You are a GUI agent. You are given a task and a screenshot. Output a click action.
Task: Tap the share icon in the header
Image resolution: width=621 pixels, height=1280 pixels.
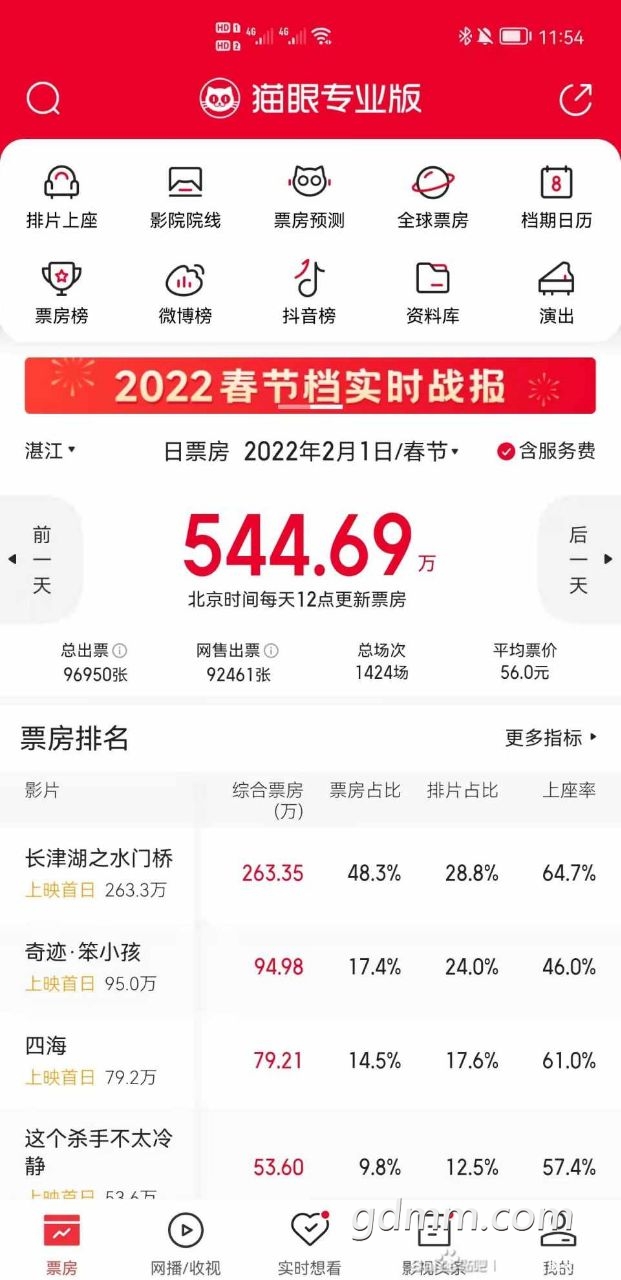[x=575, y=99]
